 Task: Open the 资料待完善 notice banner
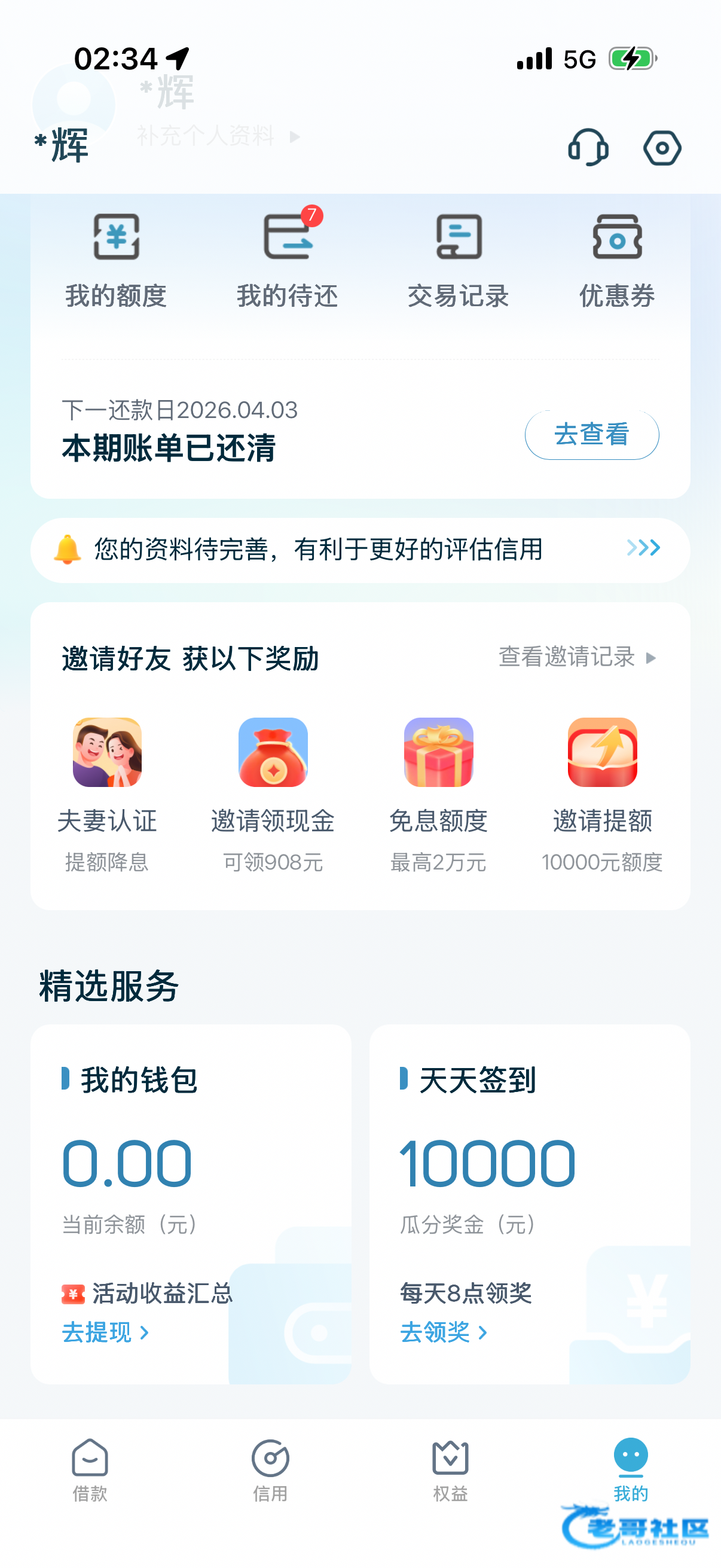tap(360, 550)
